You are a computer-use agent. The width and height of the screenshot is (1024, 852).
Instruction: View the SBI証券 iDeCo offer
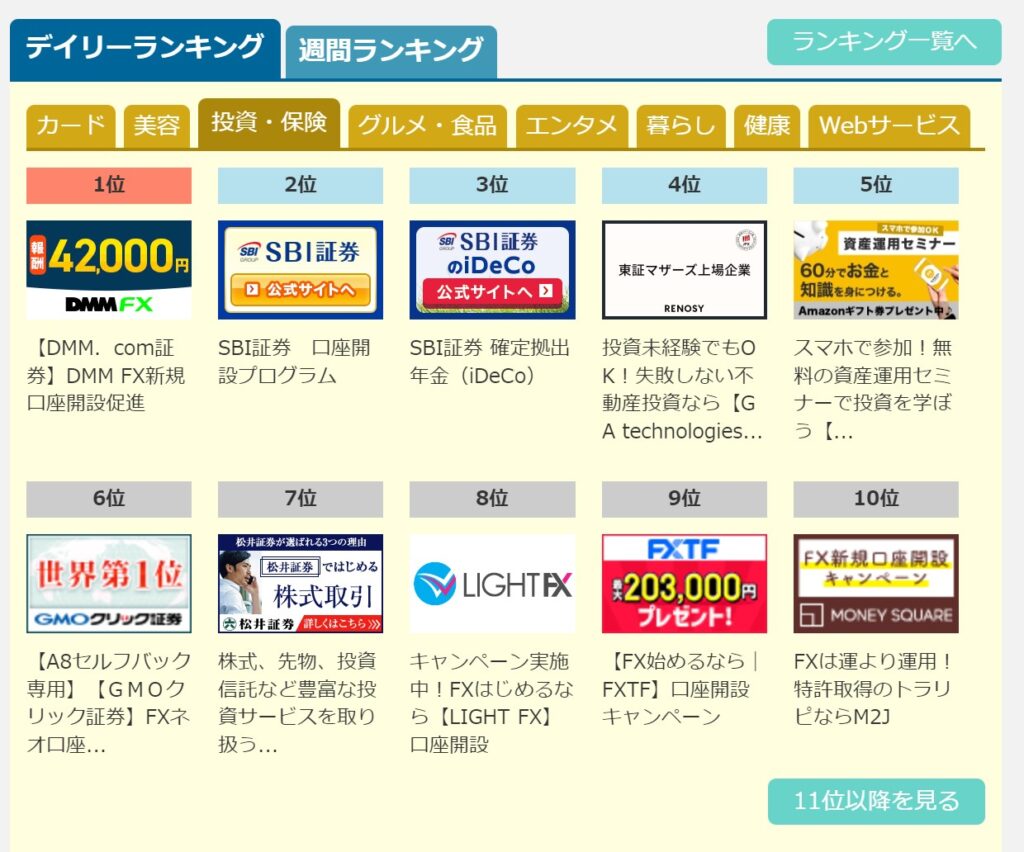point(492,270)
